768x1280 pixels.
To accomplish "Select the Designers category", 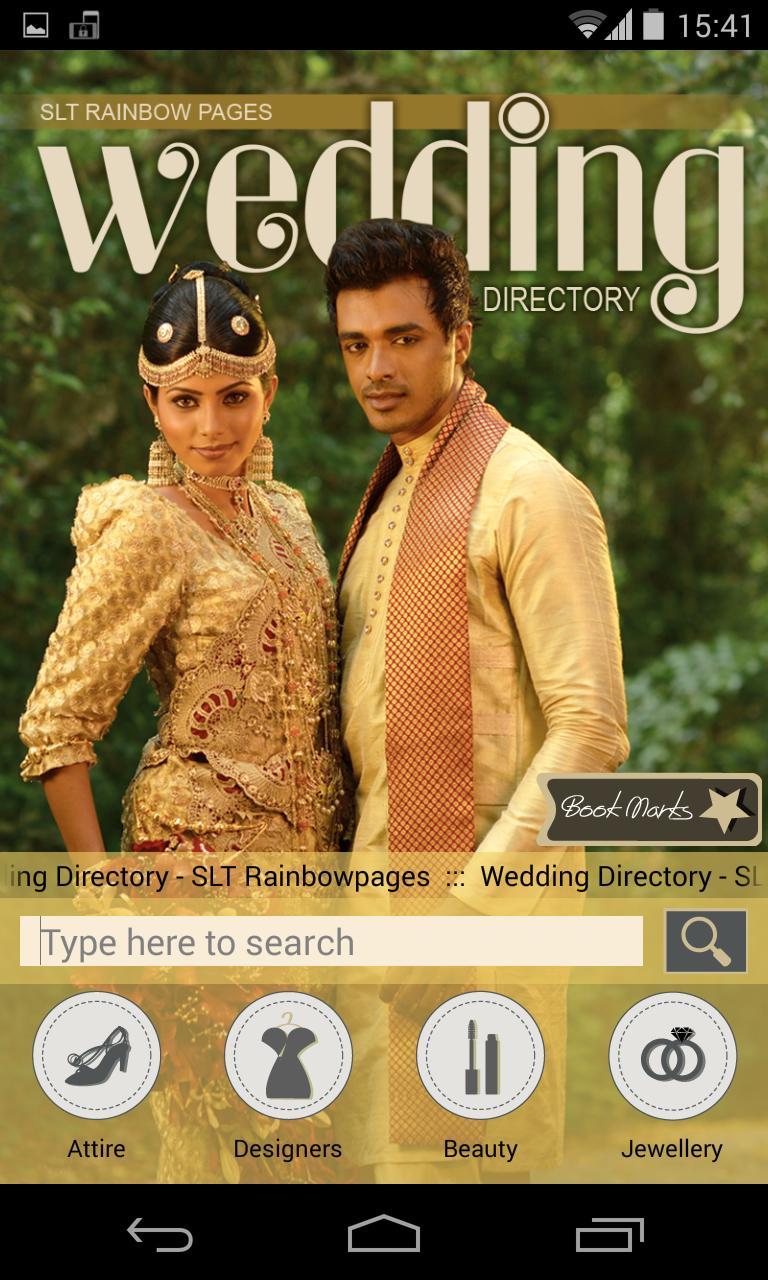I will (x=288, y=1056).
